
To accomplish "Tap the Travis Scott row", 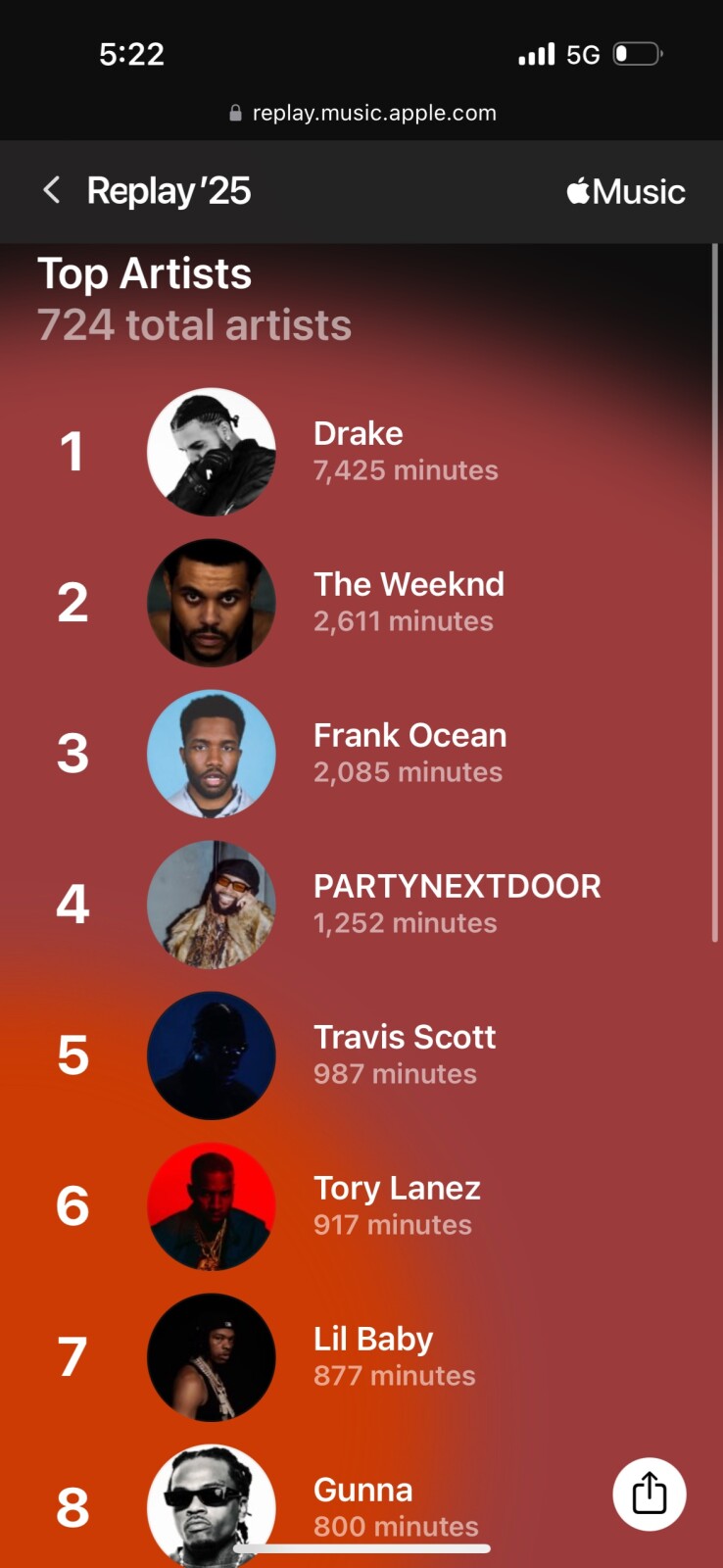I will tap(404, 1054).
